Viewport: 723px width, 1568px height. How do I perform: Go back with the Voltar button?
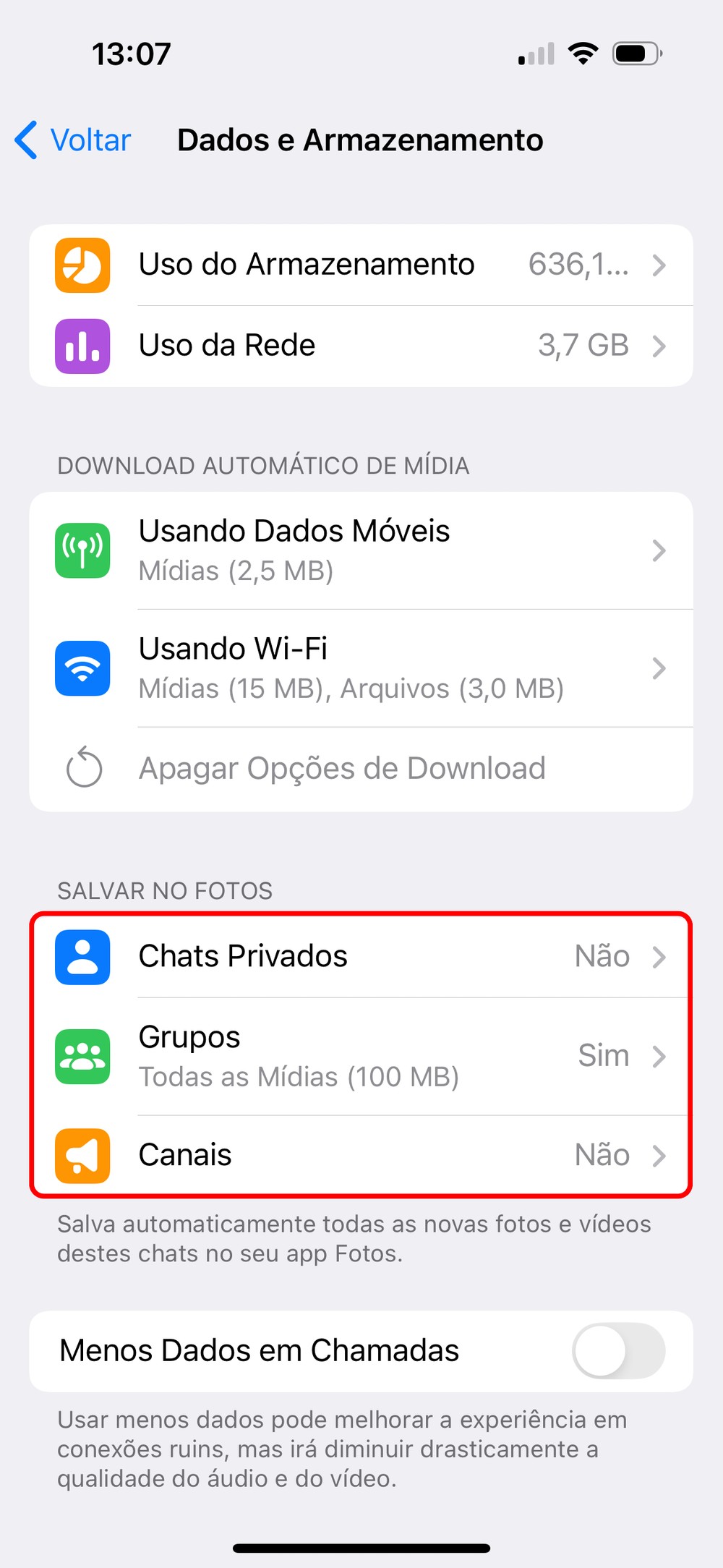coord(74,140)
